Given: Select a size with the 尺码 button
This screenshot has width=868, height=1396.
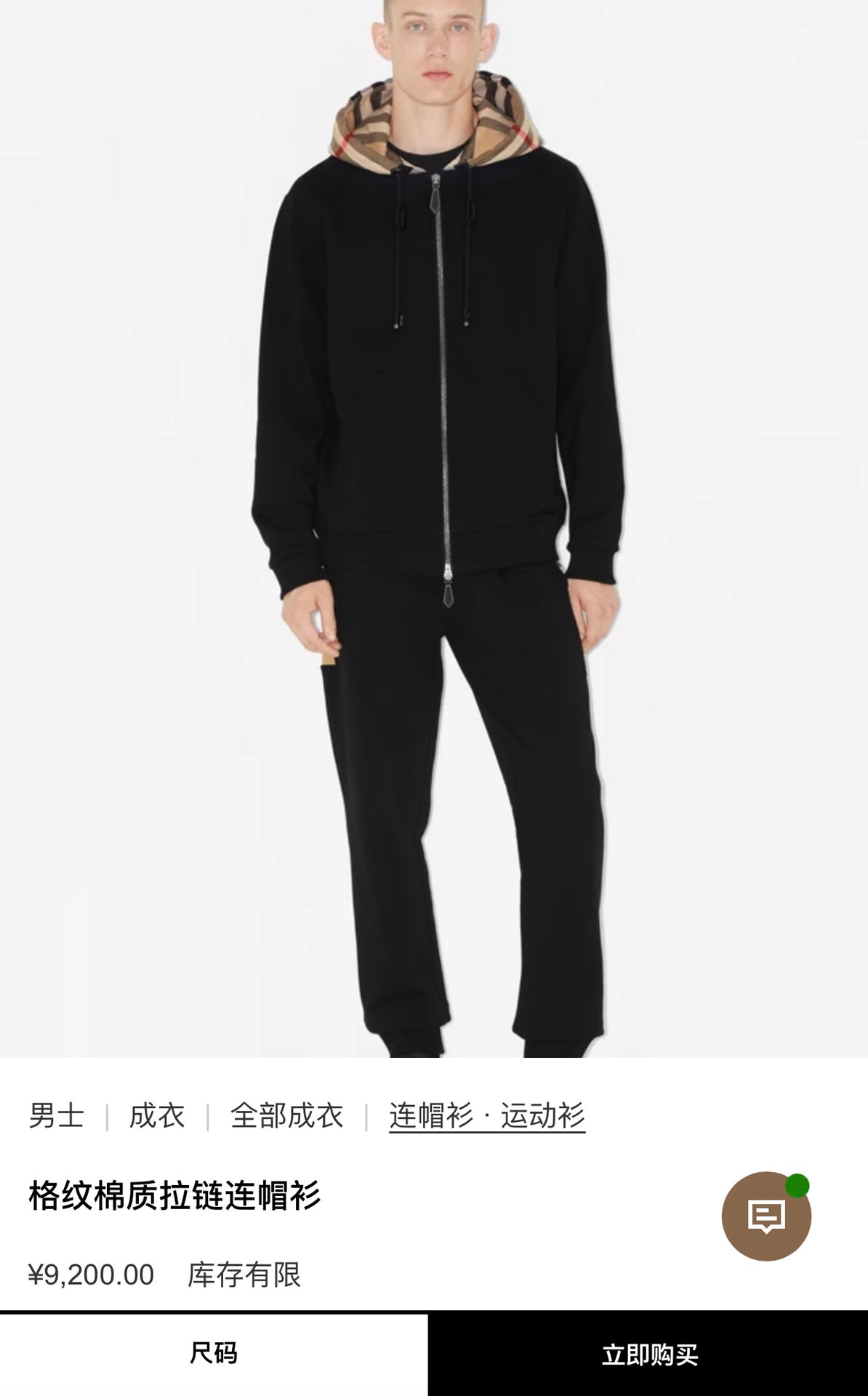Looking at the screenshot, I should point(214,1354).
